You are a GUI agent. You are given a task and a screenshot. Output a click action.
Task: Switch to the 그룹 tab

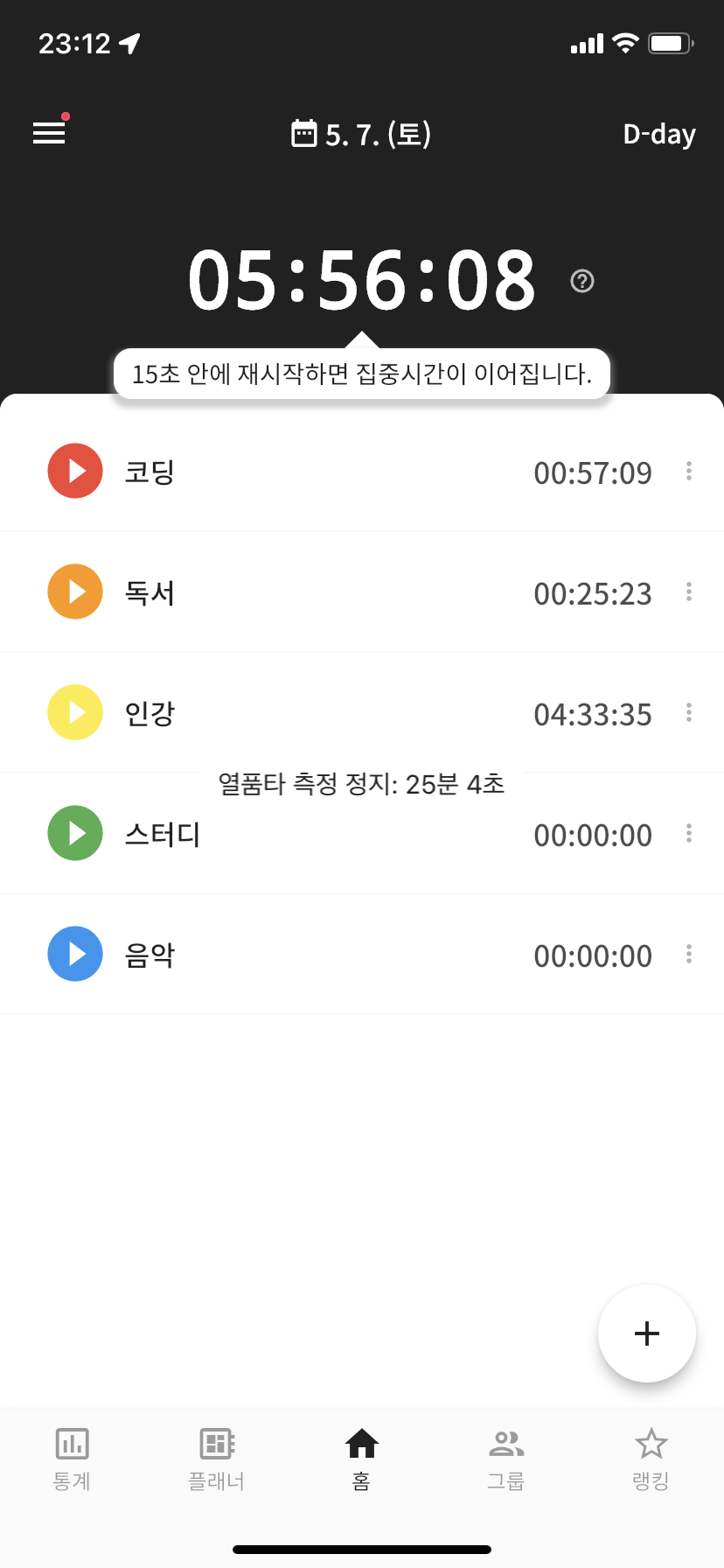(506, 1459)
